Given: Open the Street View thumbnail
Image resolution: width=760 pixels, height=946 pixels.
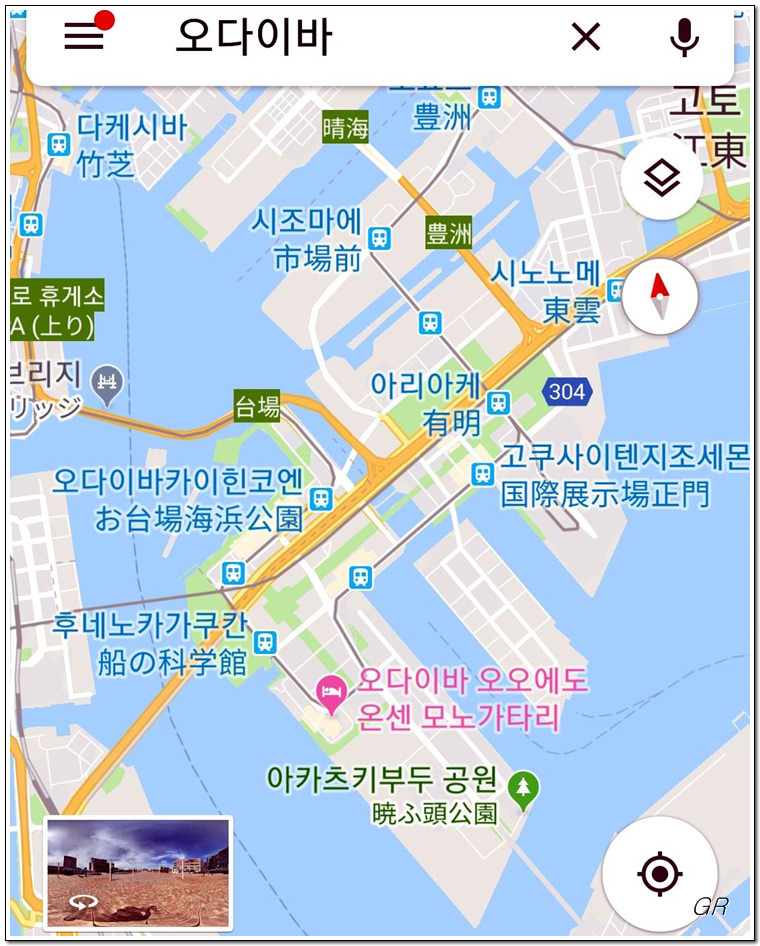Looking at the screenshot, I should click(x=138, y=873).
